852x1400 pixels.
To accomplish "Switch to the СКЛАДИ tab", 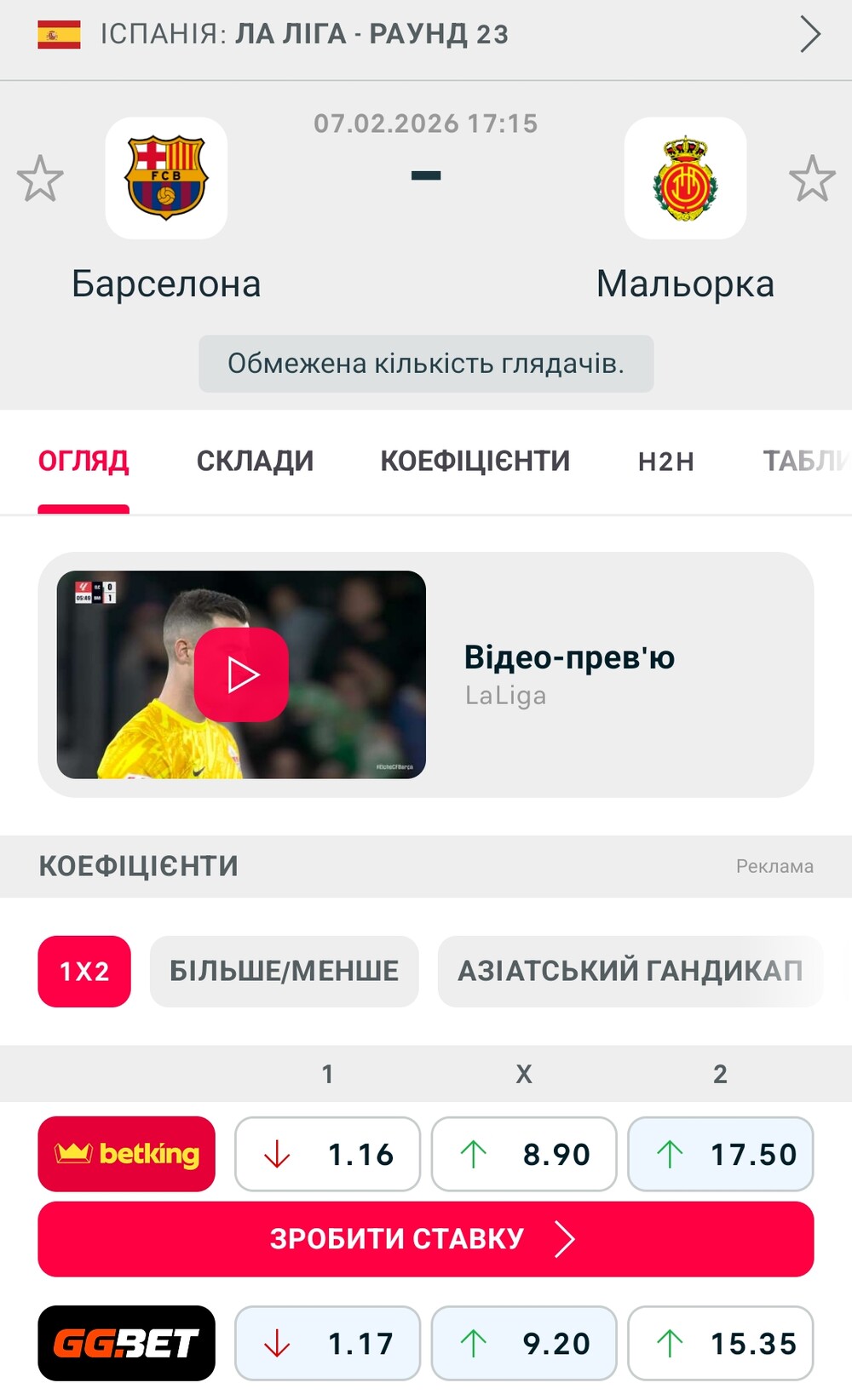I will click(x=255, y=462).
